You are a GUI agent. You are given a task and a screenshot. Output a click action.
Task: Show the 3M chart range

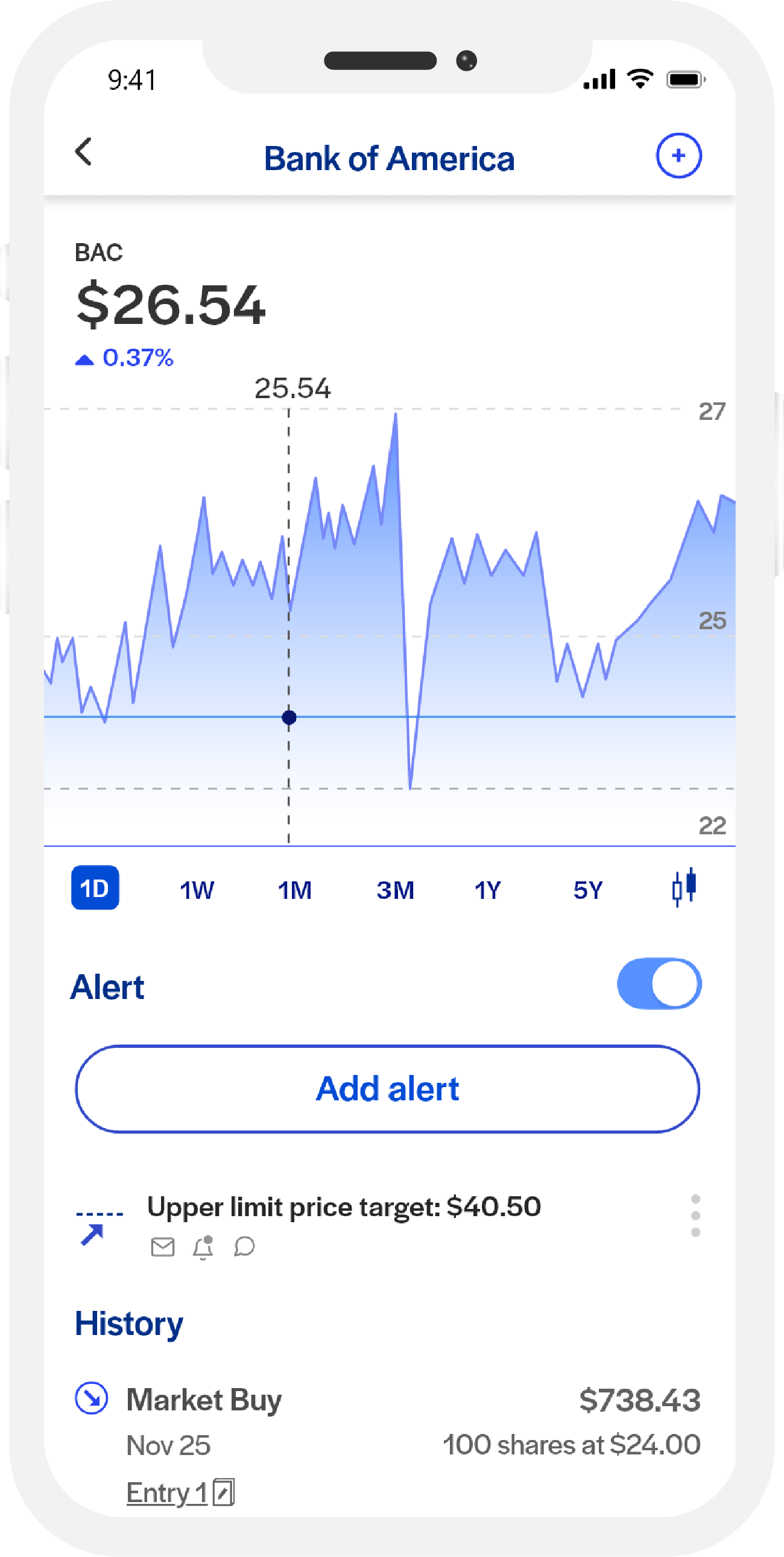[x=395, y=890]
